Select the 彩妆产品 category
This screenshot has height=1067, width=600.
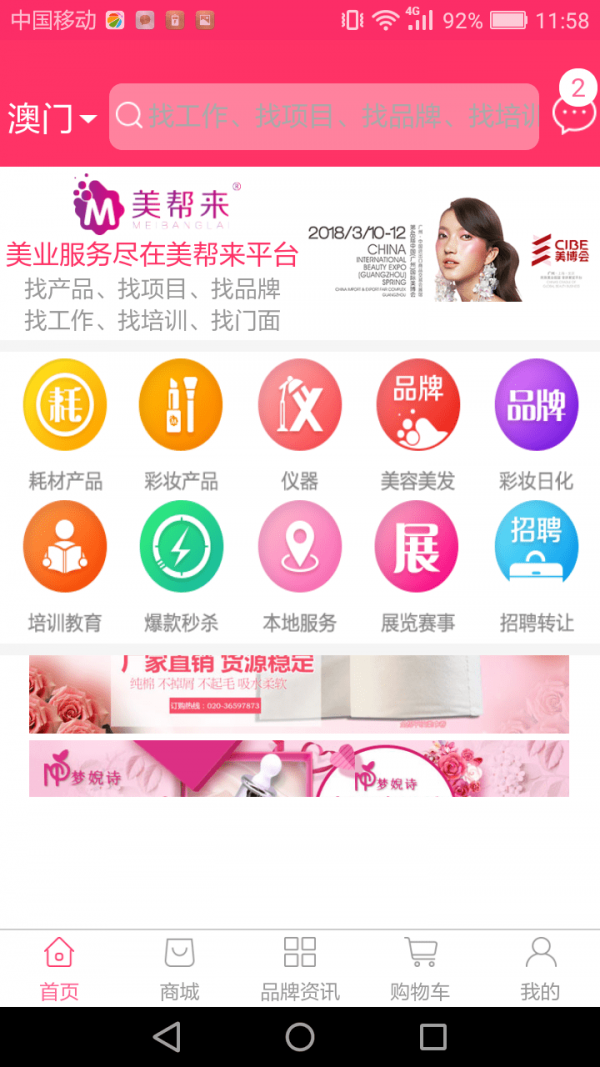pyautogui.click(x=181, y=424)
